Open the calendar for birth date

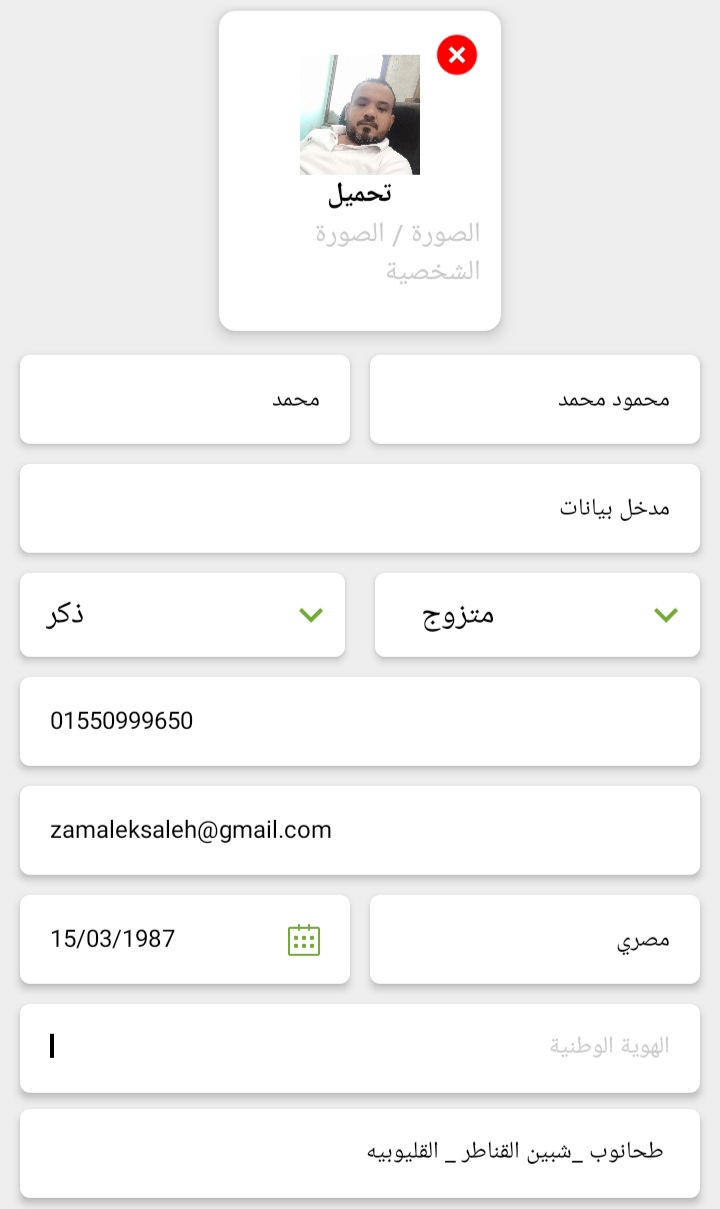point(304,939)
